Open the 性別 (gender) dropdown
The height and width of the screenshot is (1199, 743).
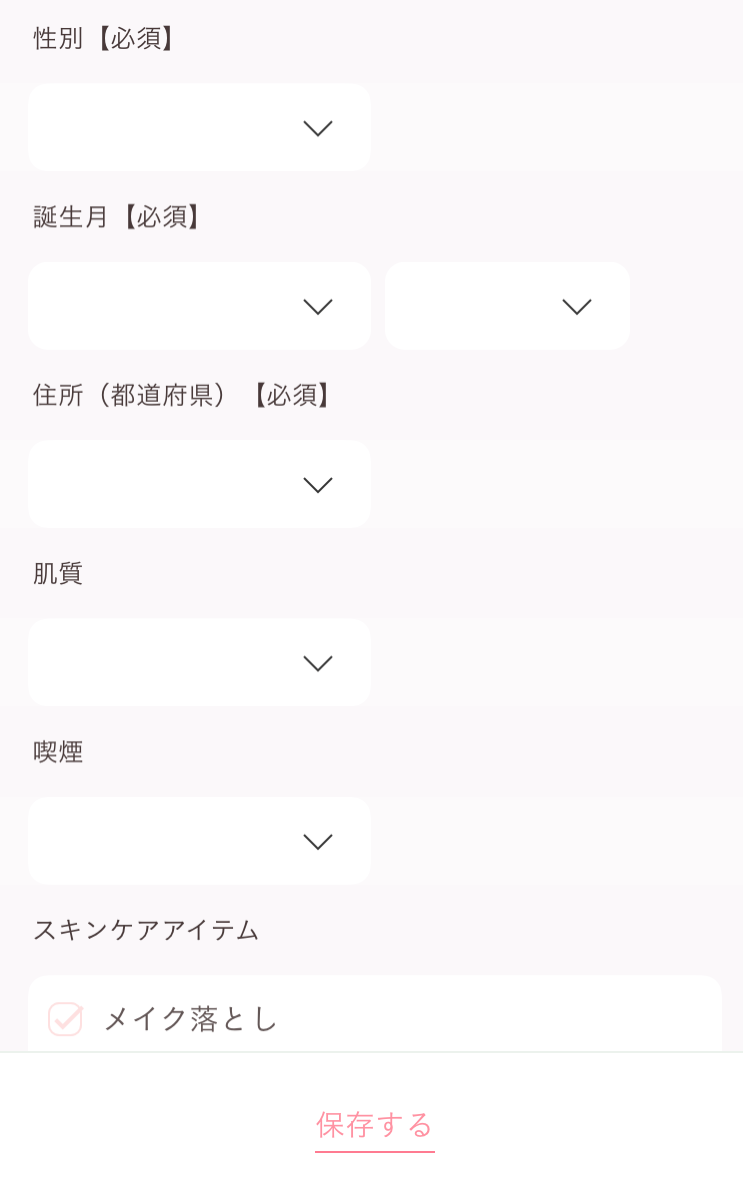coord(200,127)
